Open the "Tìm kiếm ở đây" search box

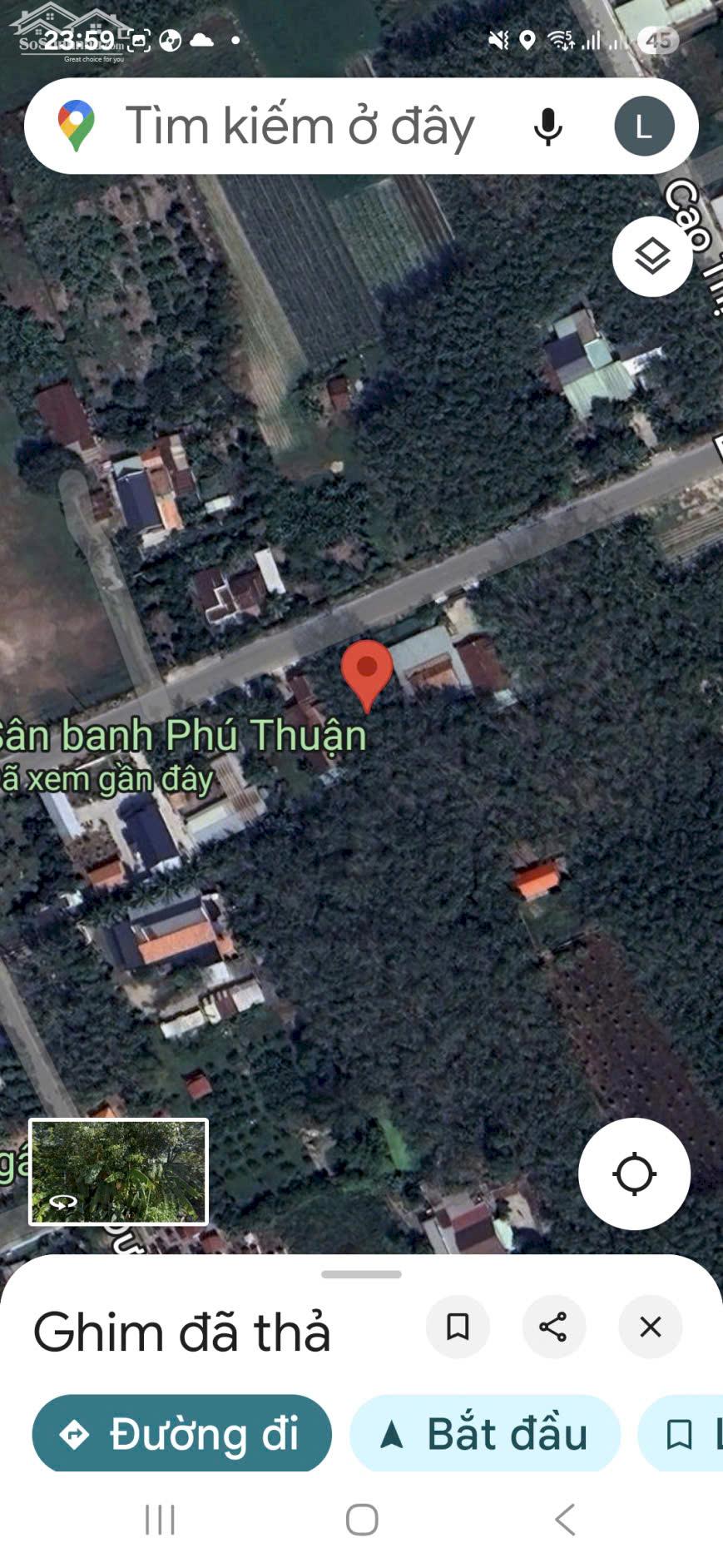[300, 127]
